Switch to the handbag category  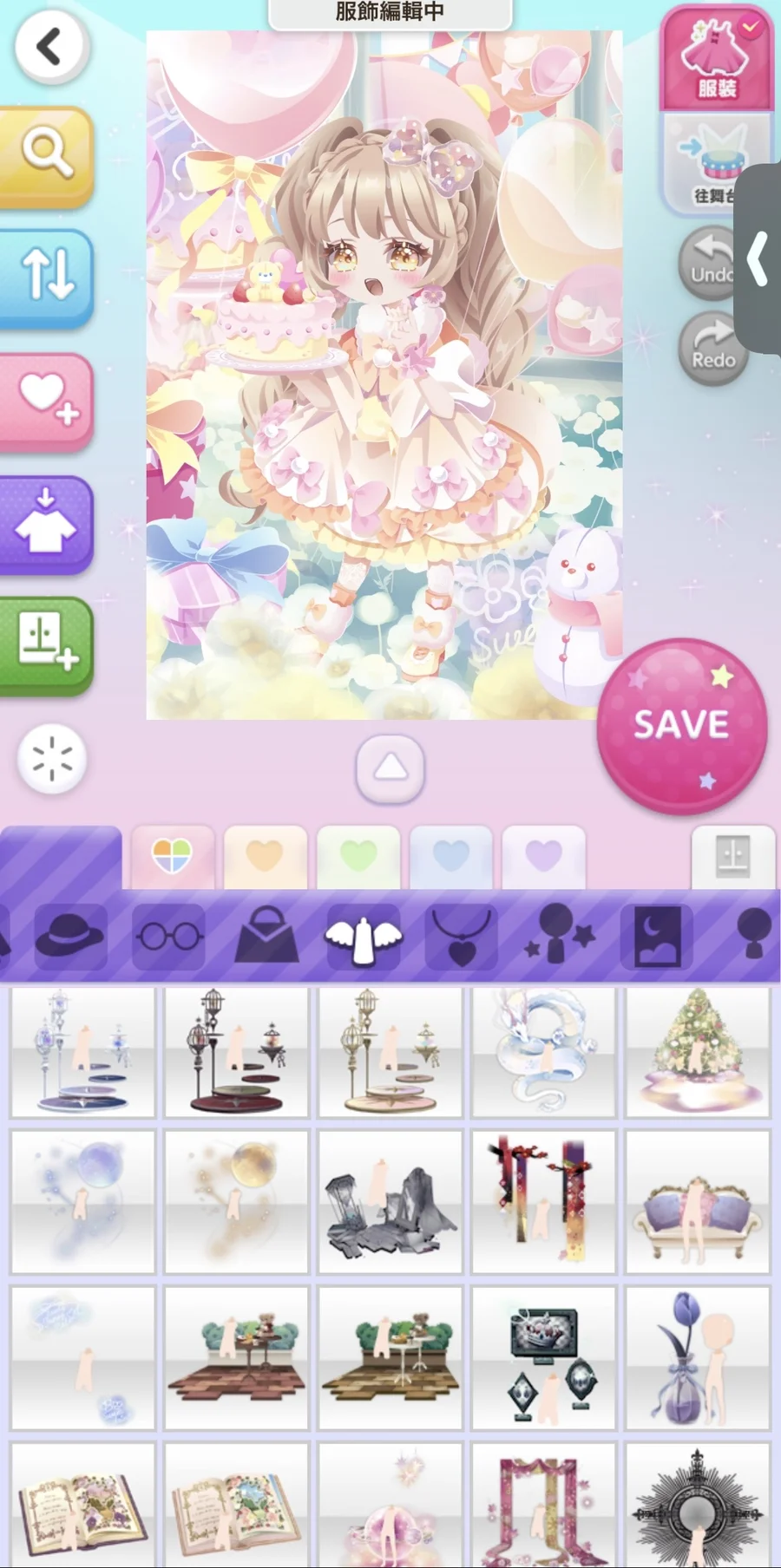coord(266,937)
